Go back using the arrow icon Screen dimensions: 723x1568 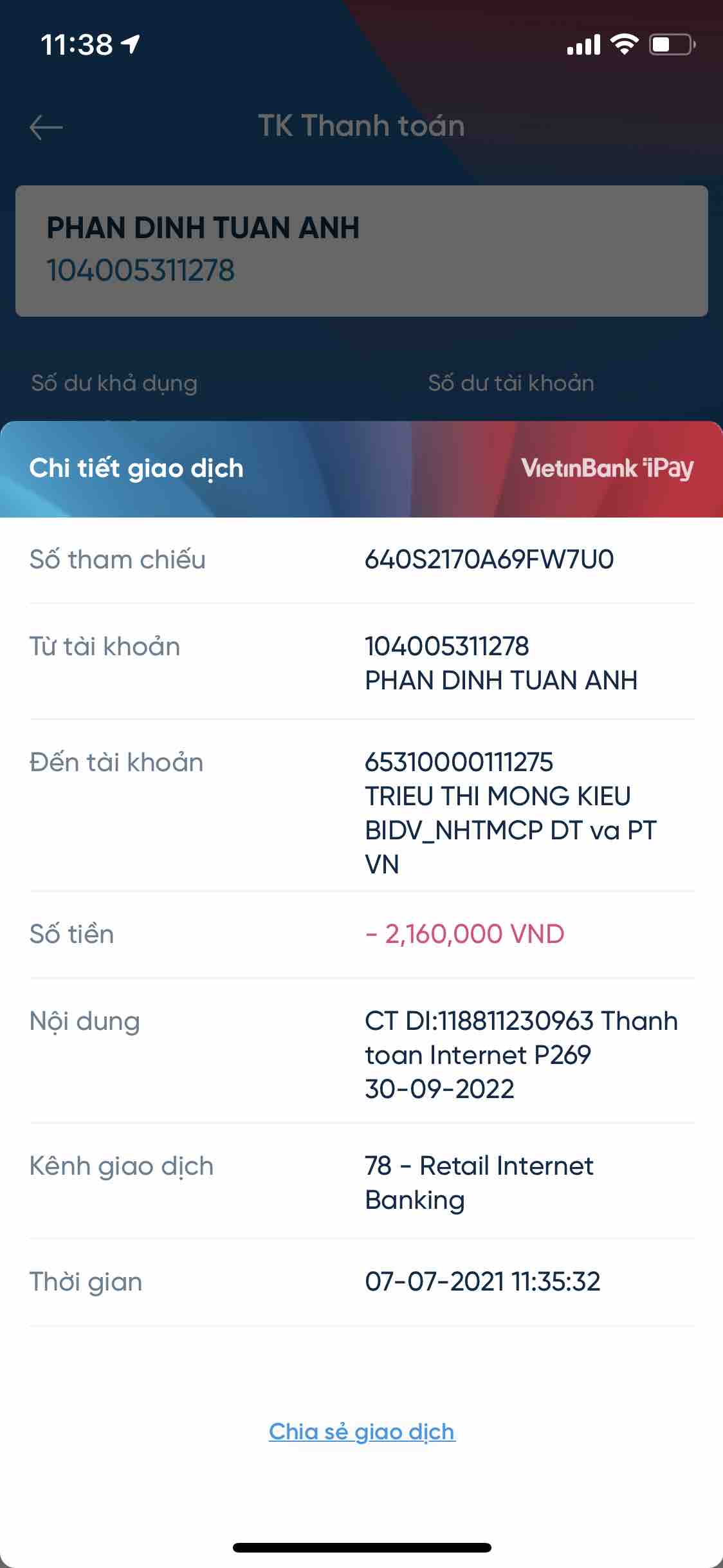(x=46, y=127)
